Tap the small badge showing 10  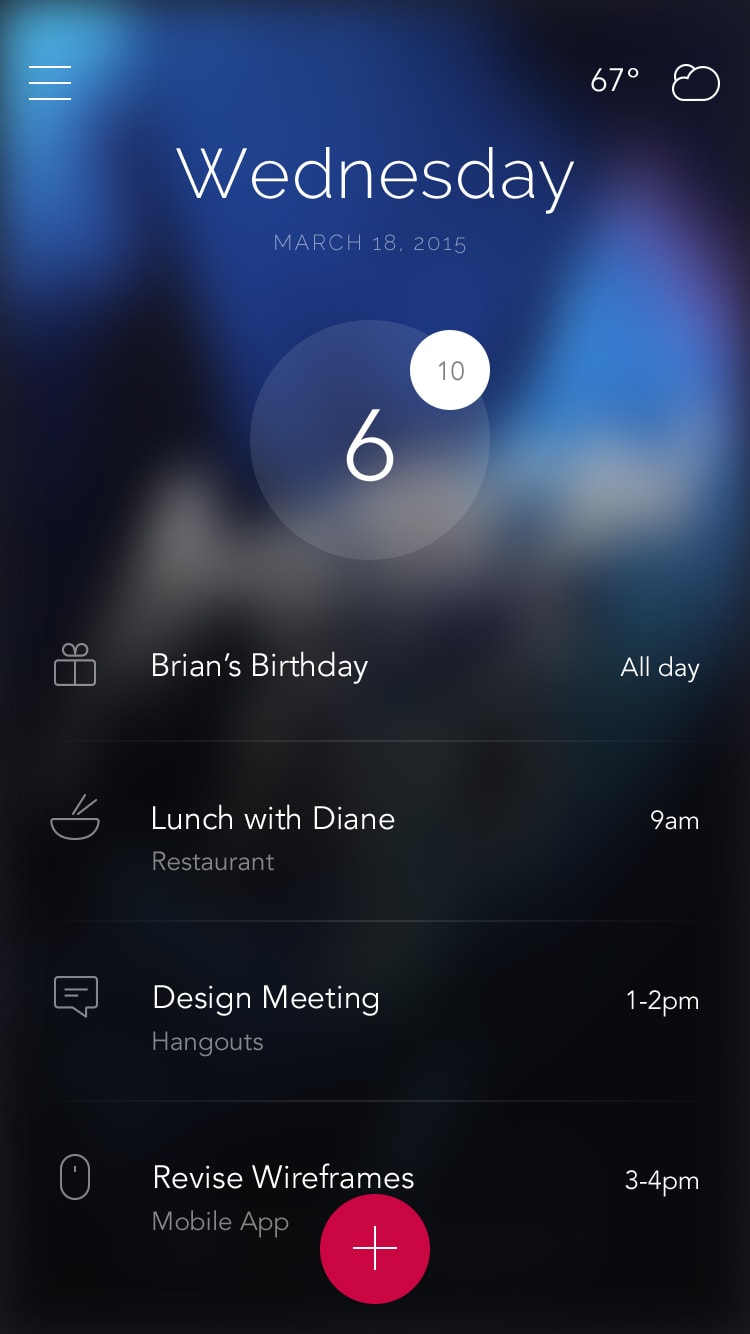[x=450, y=370]
